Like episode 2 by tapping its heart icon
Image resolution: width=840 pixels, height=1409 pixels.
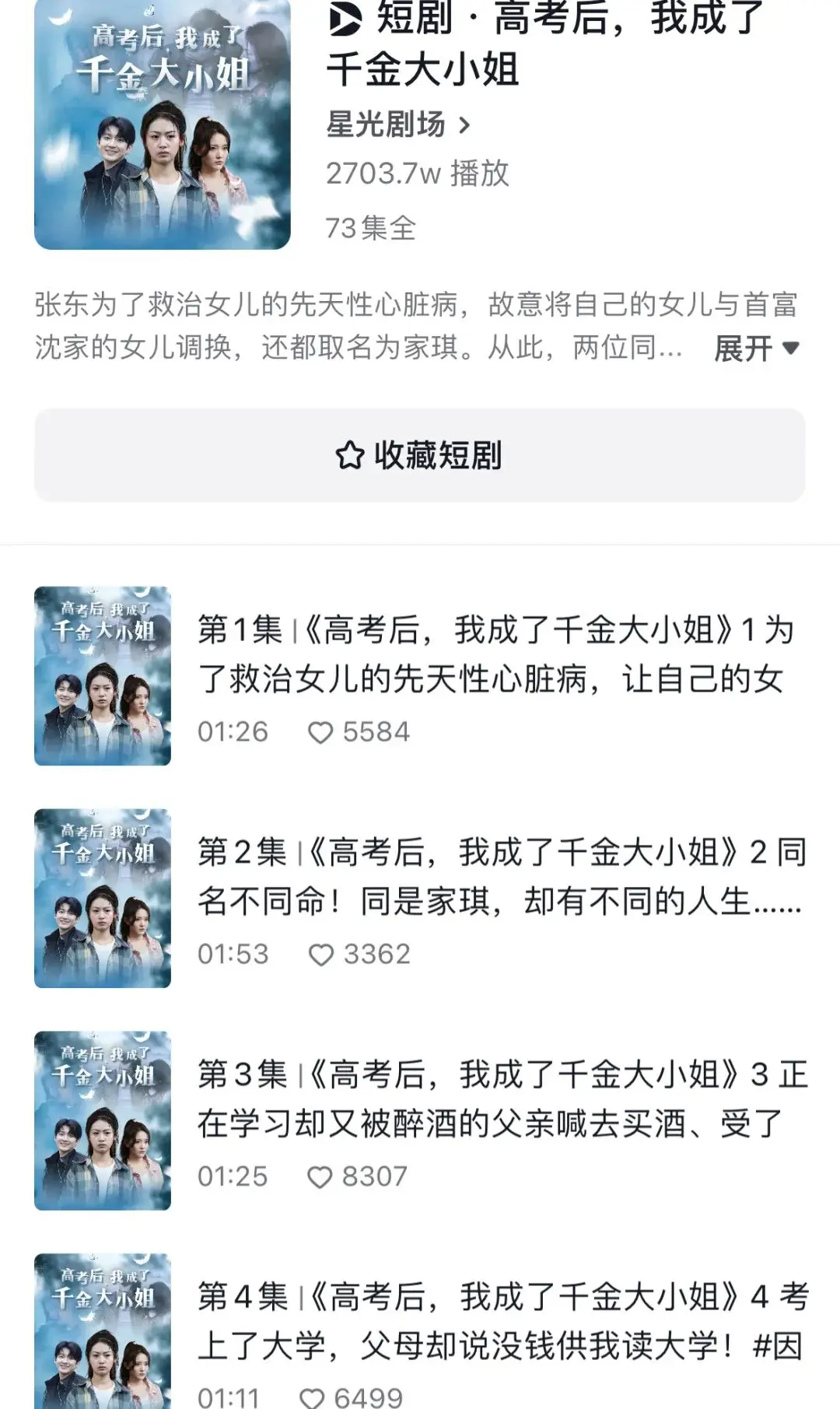(321, 954)
